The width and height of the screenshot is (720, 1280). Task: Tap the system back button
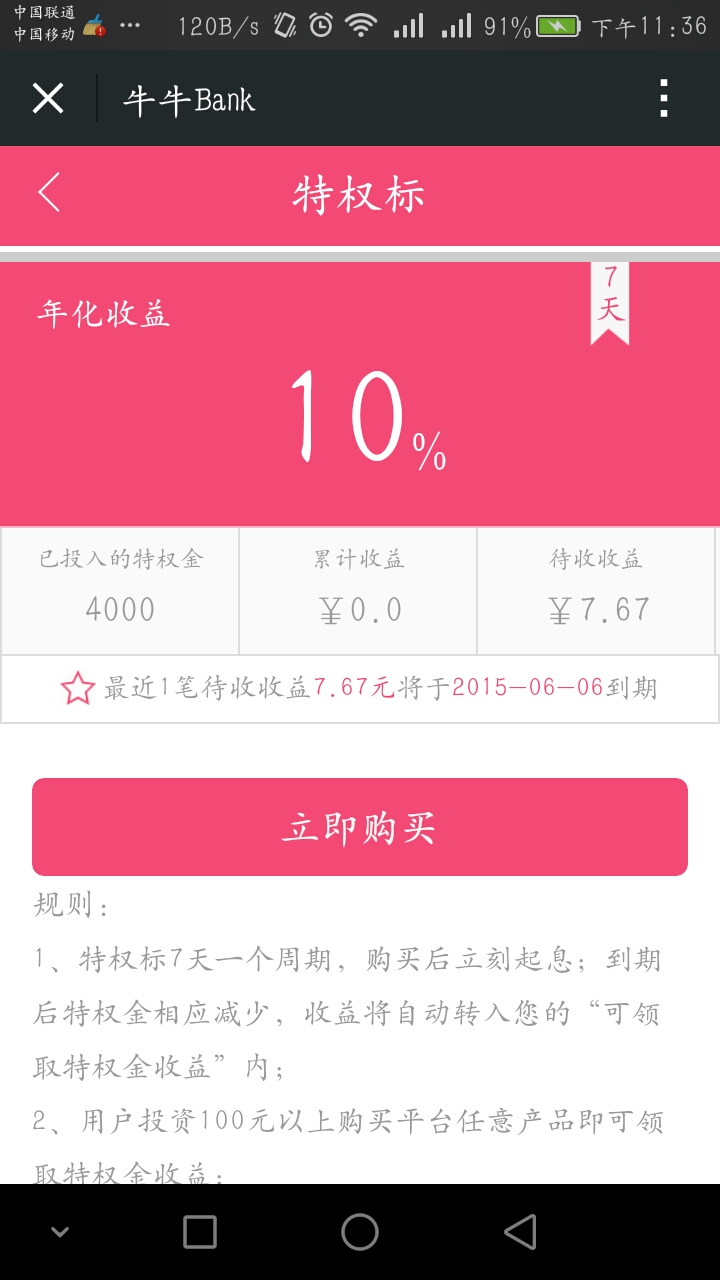(520, 1232)
